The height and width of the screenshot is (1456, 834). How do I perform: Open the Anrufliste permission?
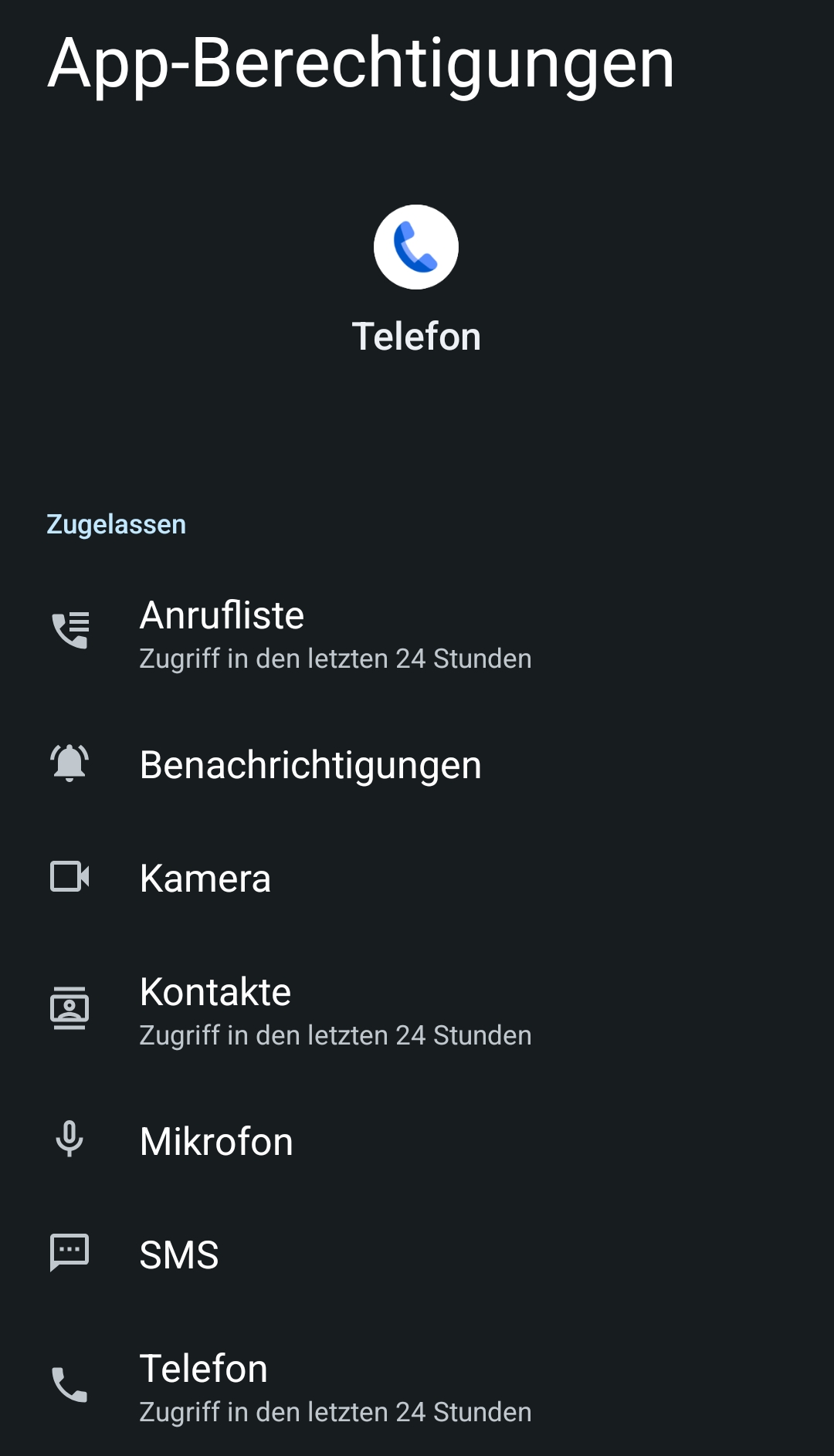335,634
